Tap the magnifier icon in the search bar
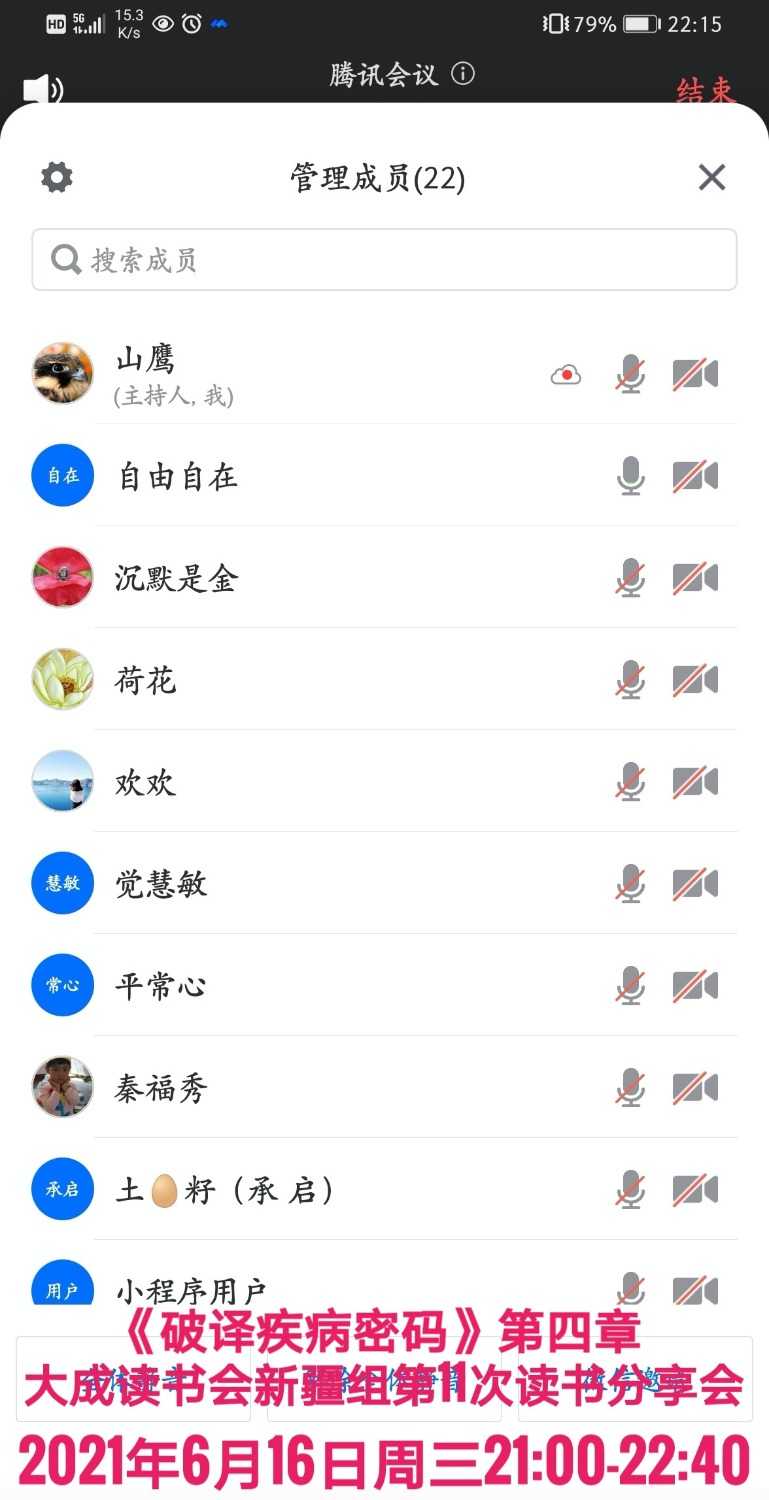 click(65, 259)
